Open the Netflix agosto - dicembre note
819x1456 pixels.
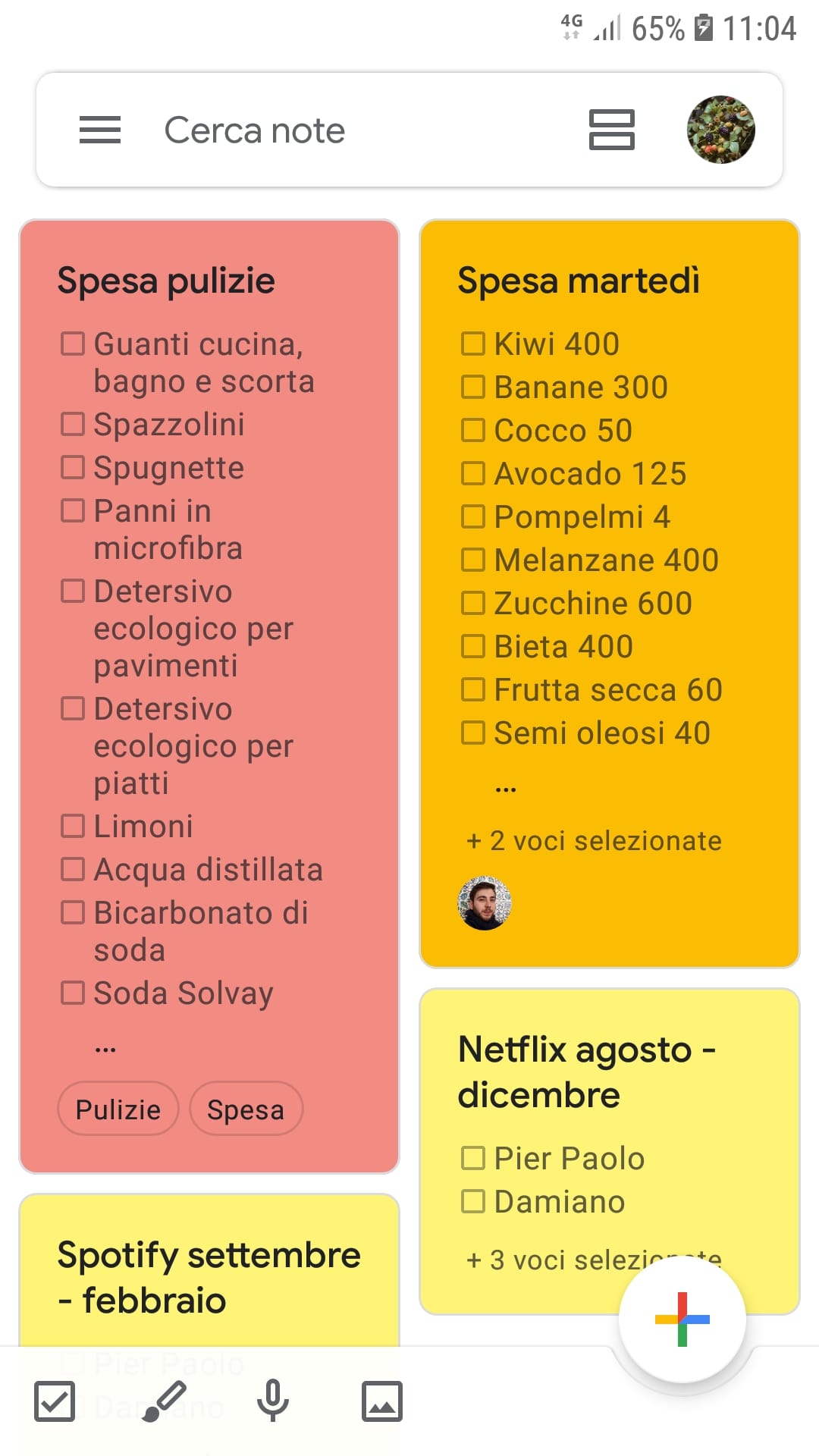[609, 1072]
